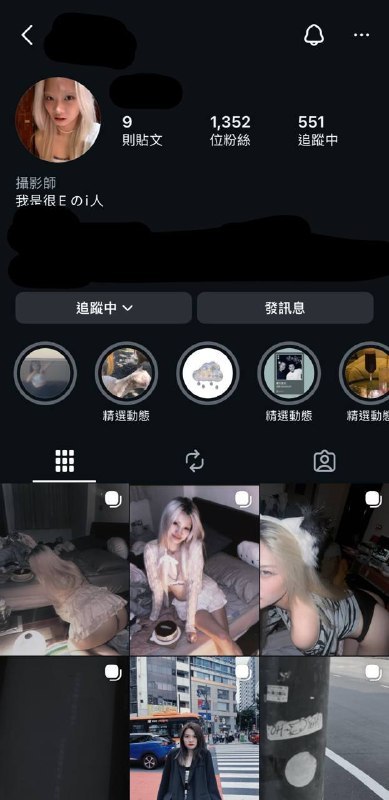Open the post with white cat ears

point(325,569)
